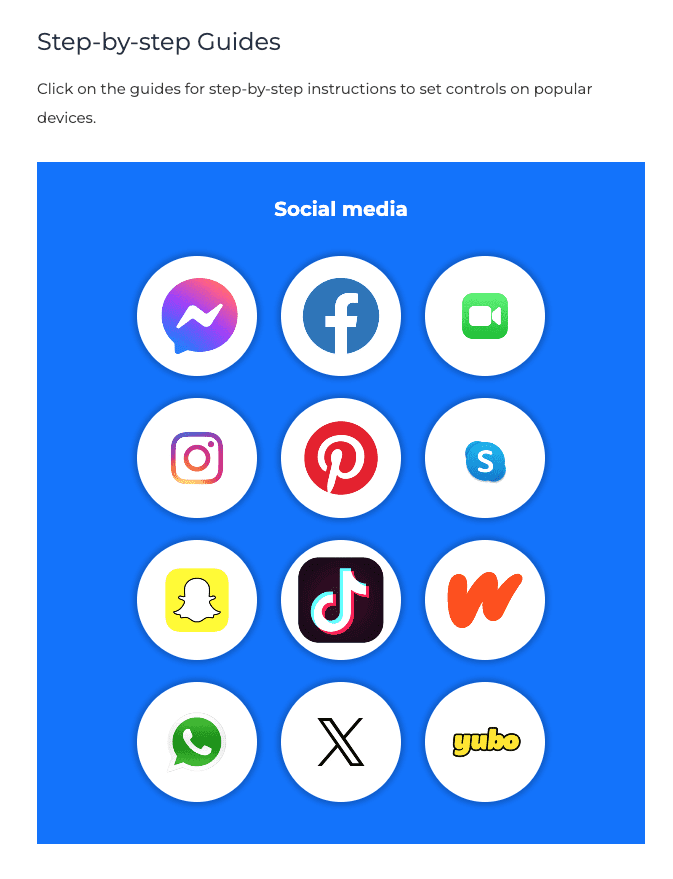
Task: Select the FaceTime guide icon
Action: pos(485,316)
